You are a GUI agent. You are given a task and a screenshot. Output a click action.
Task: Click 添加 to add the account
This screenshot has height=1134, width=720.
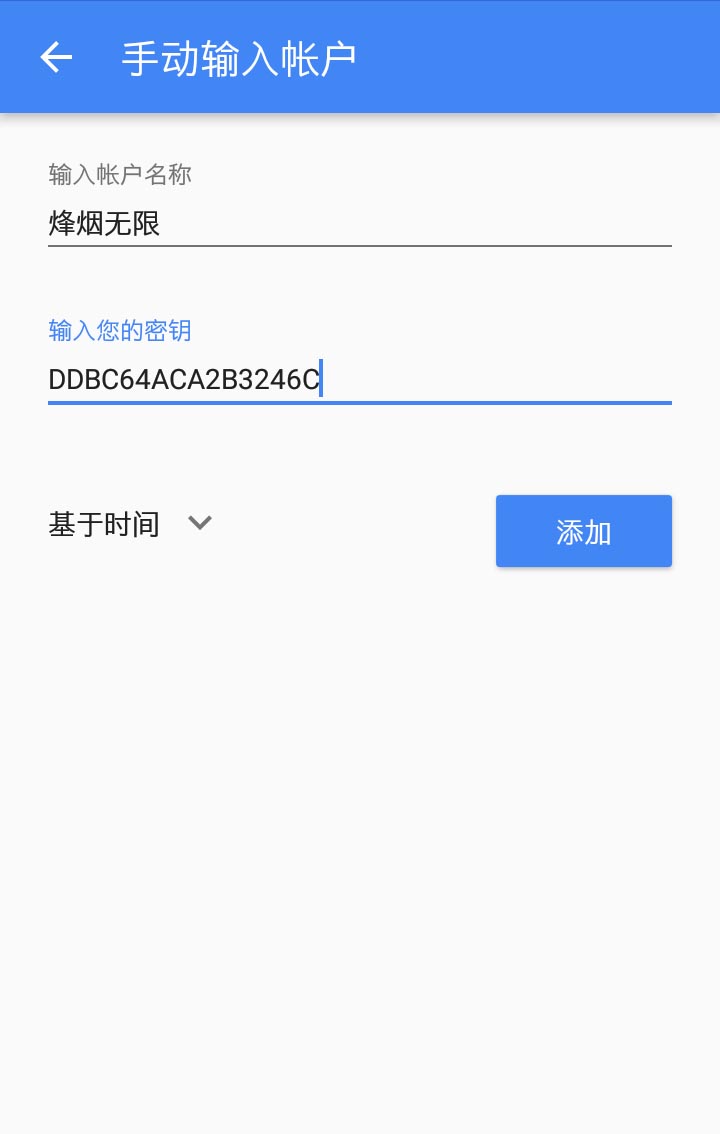pos(583,531)
